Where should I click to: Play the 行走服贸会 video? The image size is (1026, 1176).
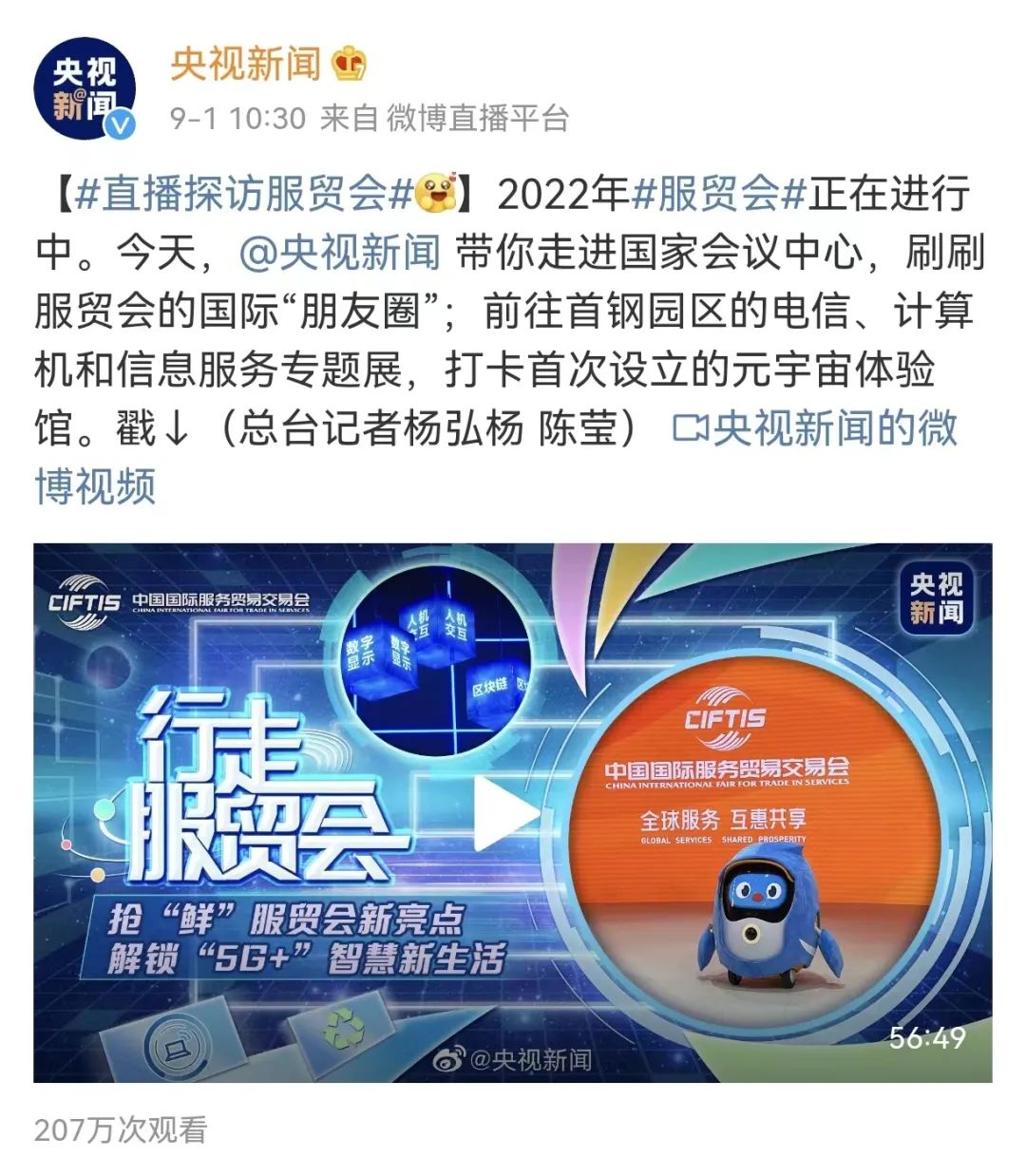click(x=506, y=812)
